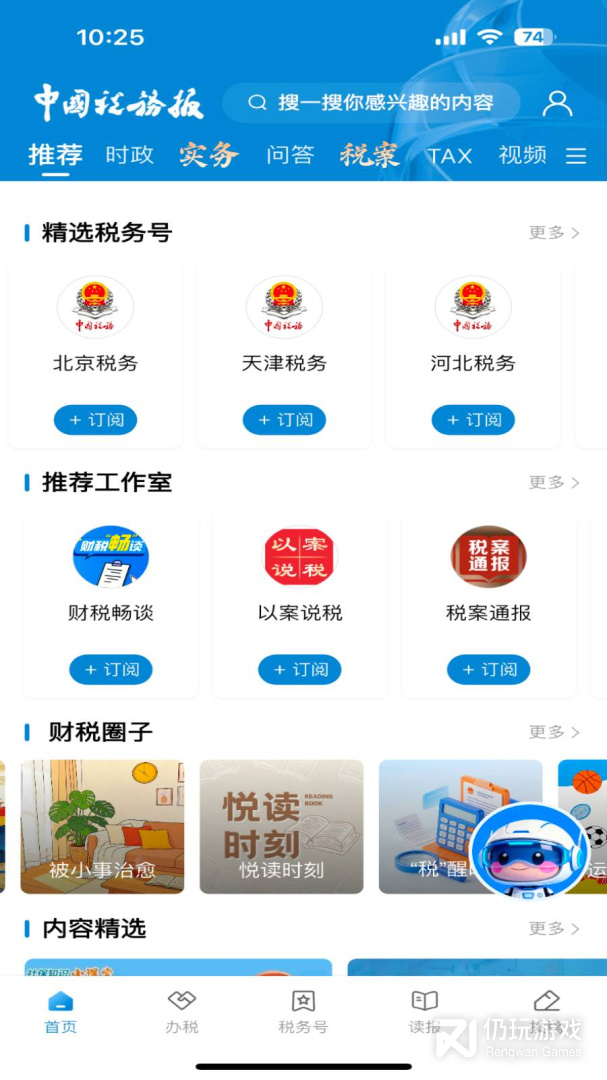
Task: Open the channel list menu icon
Action: (x=576, y=156)
